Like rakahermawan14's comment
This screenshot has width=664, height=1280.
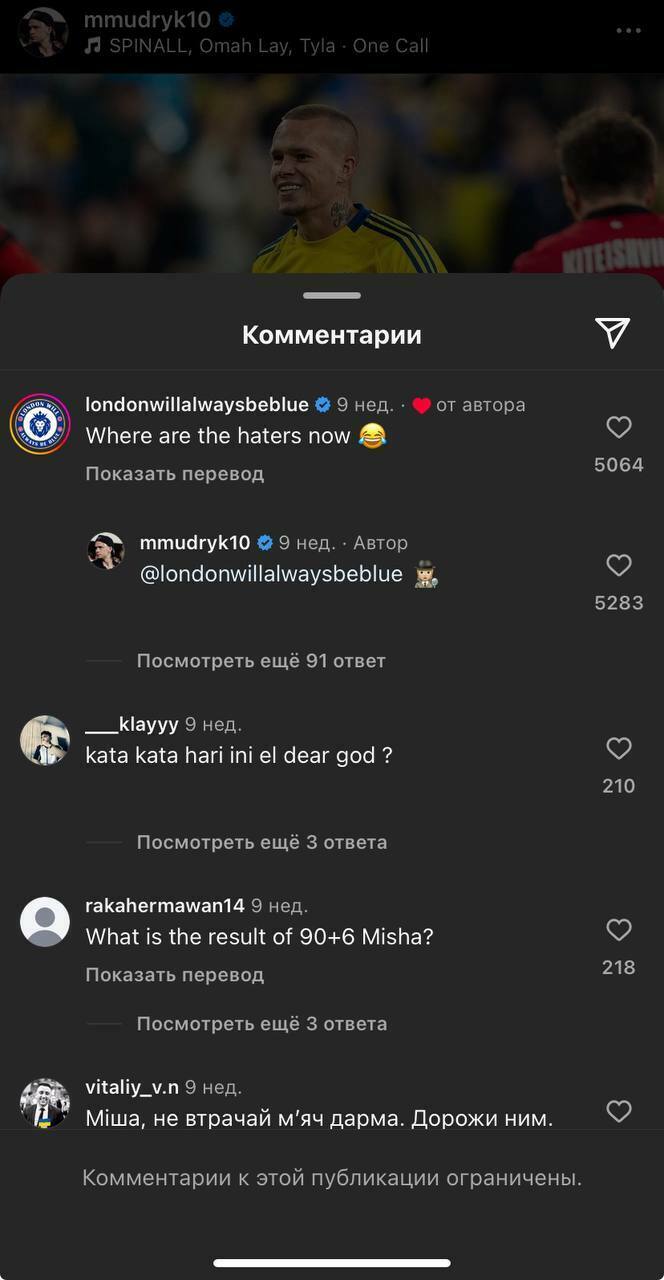click(619, 930)
